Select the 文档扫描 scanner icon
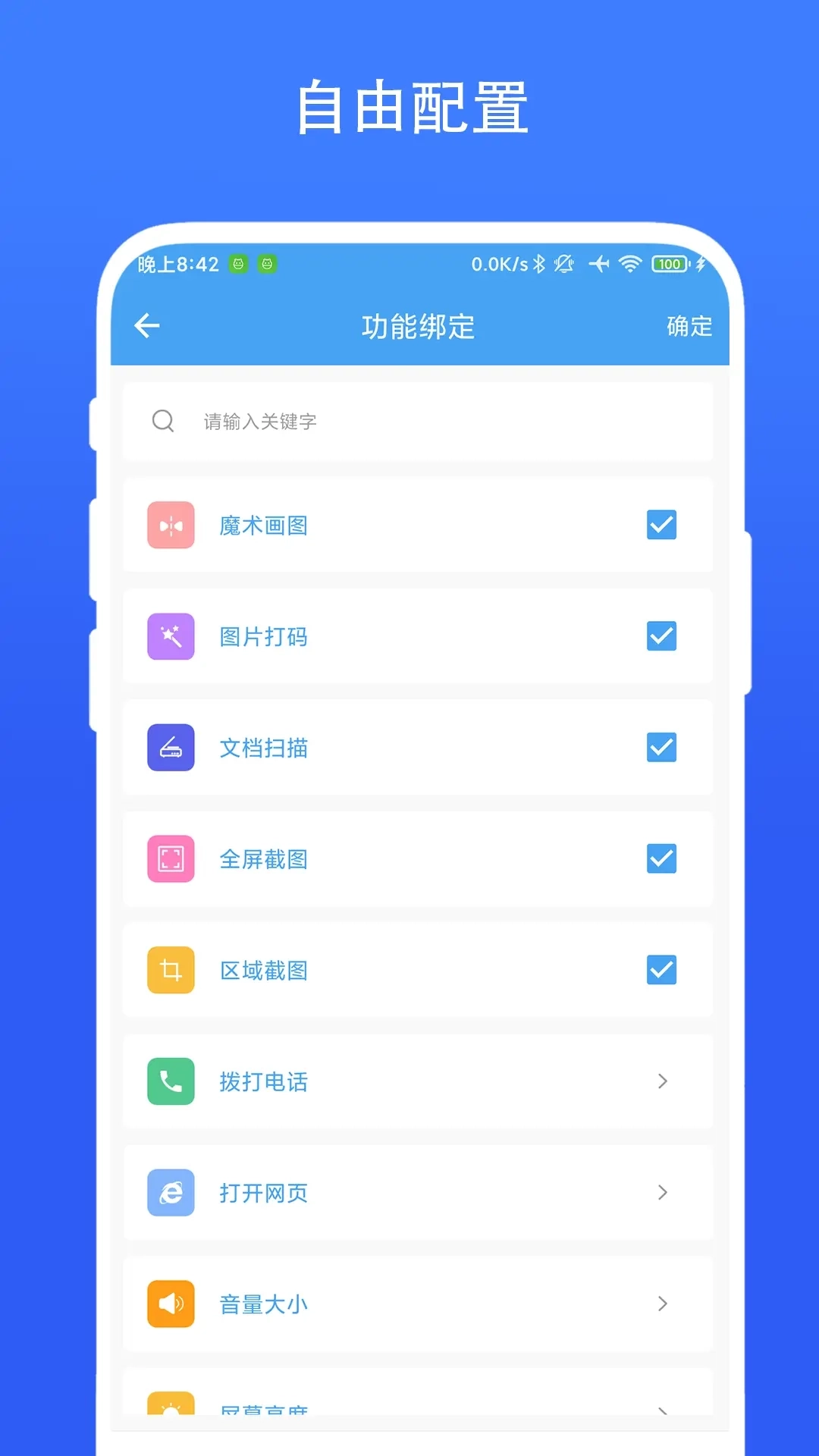819x1456 pixels. (171, 748)
